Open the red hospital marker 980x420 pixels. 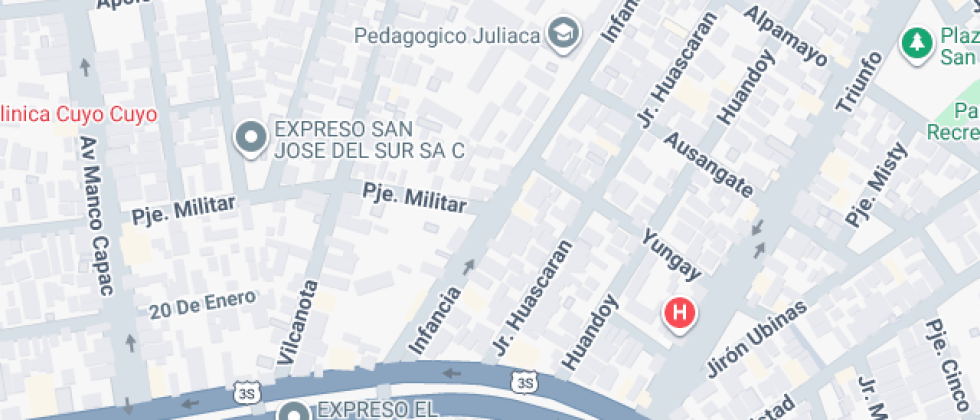680,314
